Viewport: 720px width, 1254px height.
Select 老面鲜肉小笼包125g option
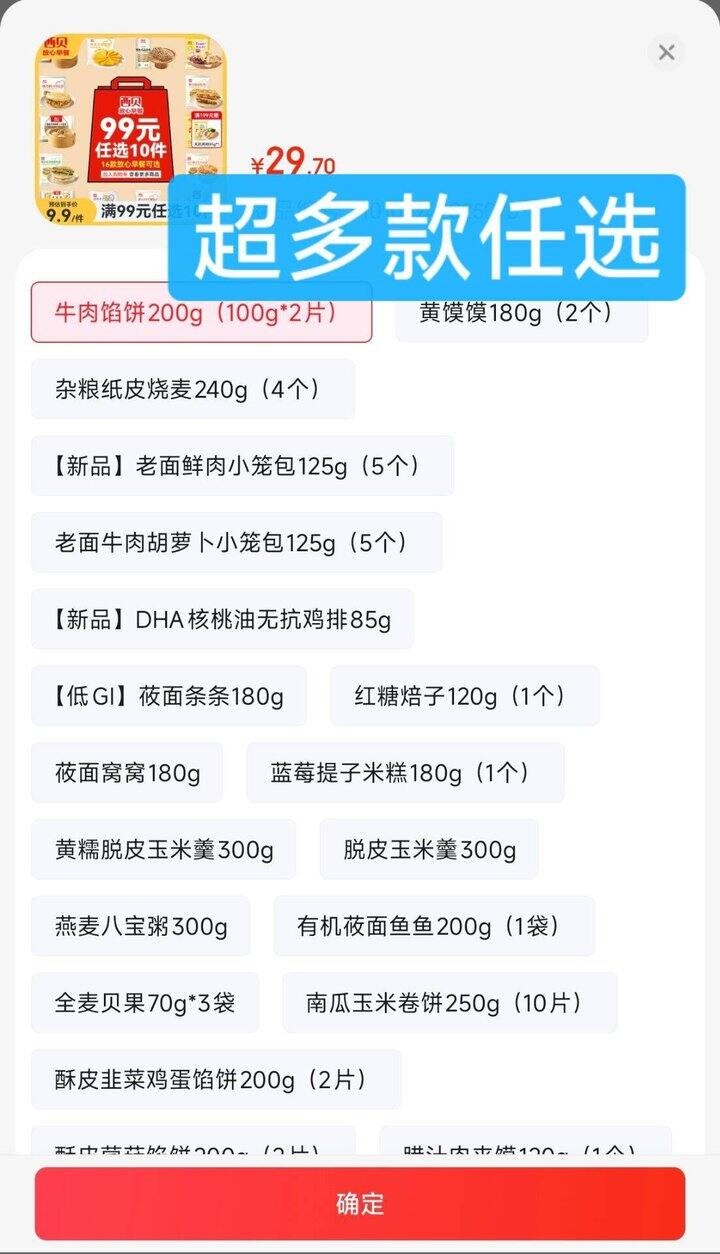(x=242, y=466)
